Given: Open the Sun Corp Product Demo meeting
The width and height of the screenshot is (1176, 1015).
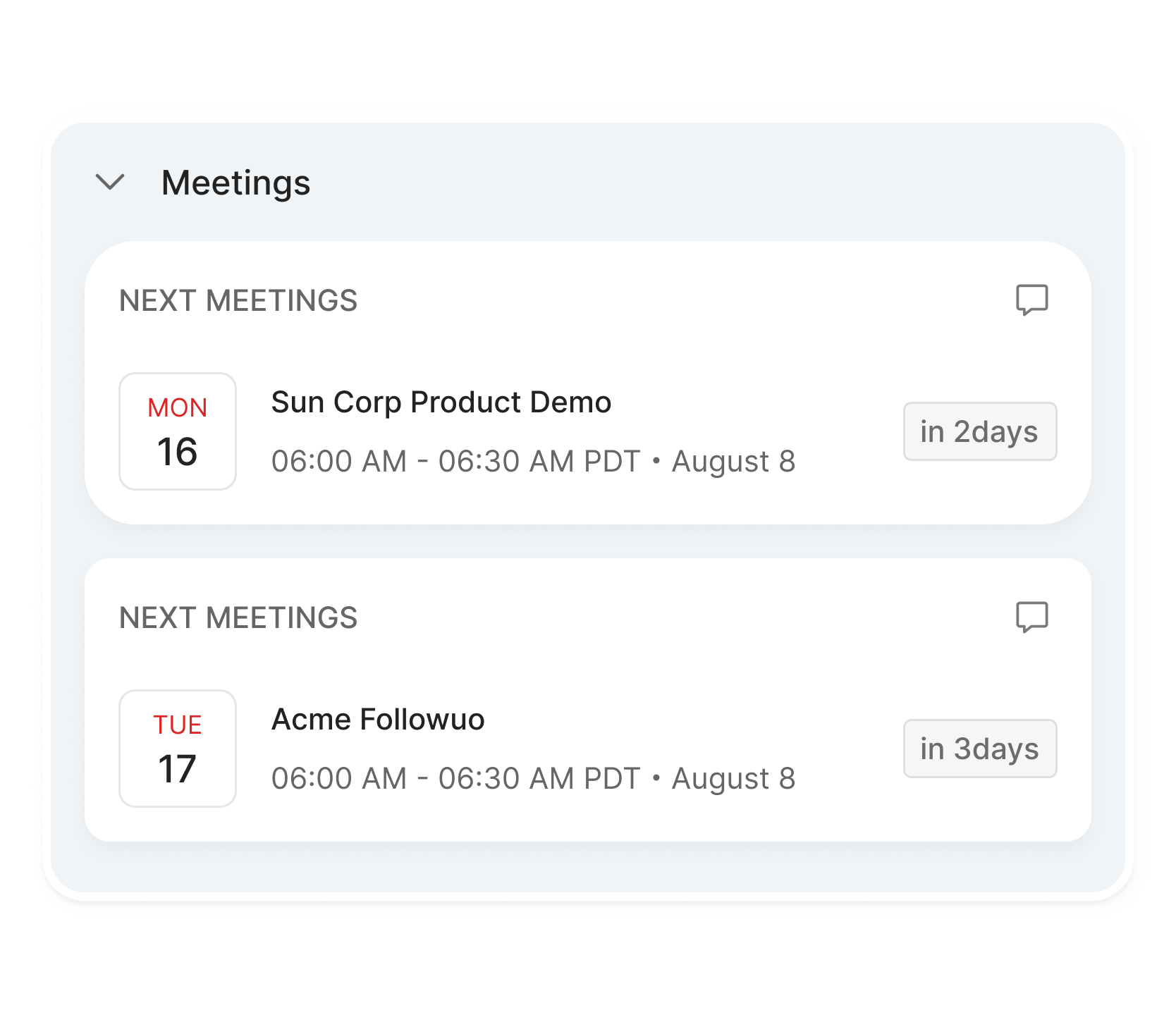Looking at the screenshot, I should click(x=441, y=402).
